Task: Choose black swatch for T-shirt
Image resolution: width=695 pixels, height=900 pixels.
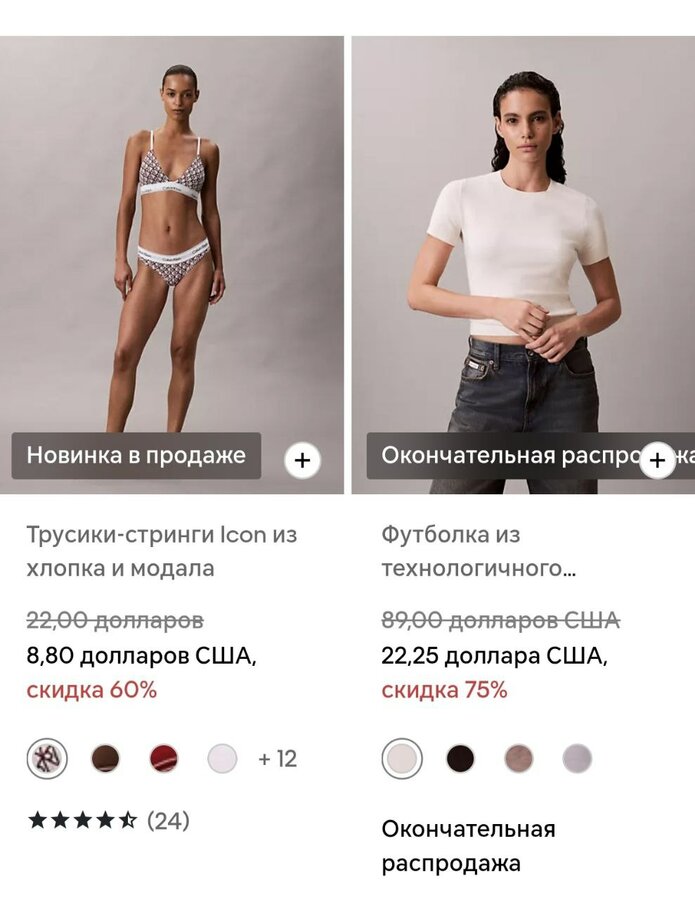Action: [x=460, y=759]
